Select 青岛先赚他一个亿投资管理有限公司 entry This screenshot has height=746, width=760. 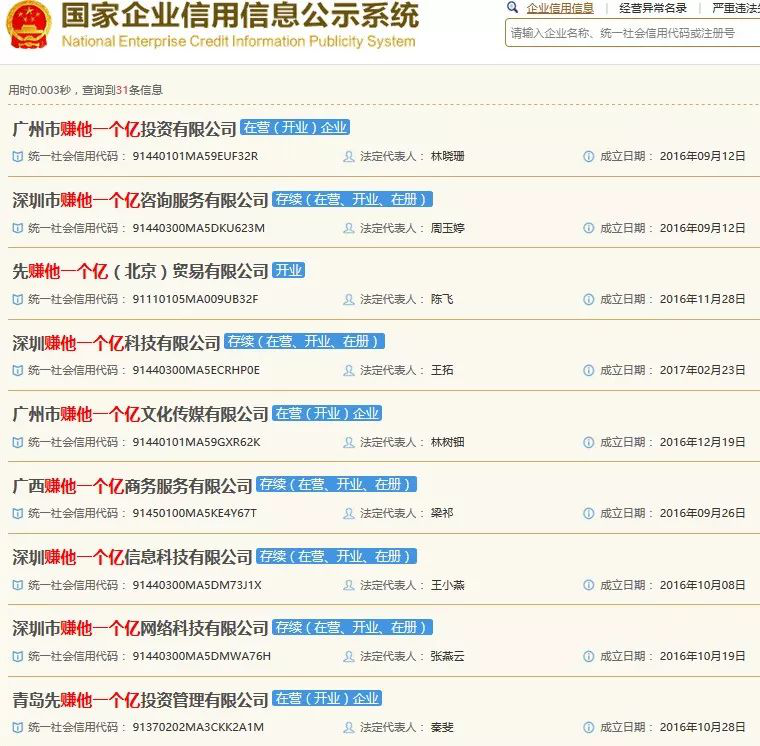[141, 700]
